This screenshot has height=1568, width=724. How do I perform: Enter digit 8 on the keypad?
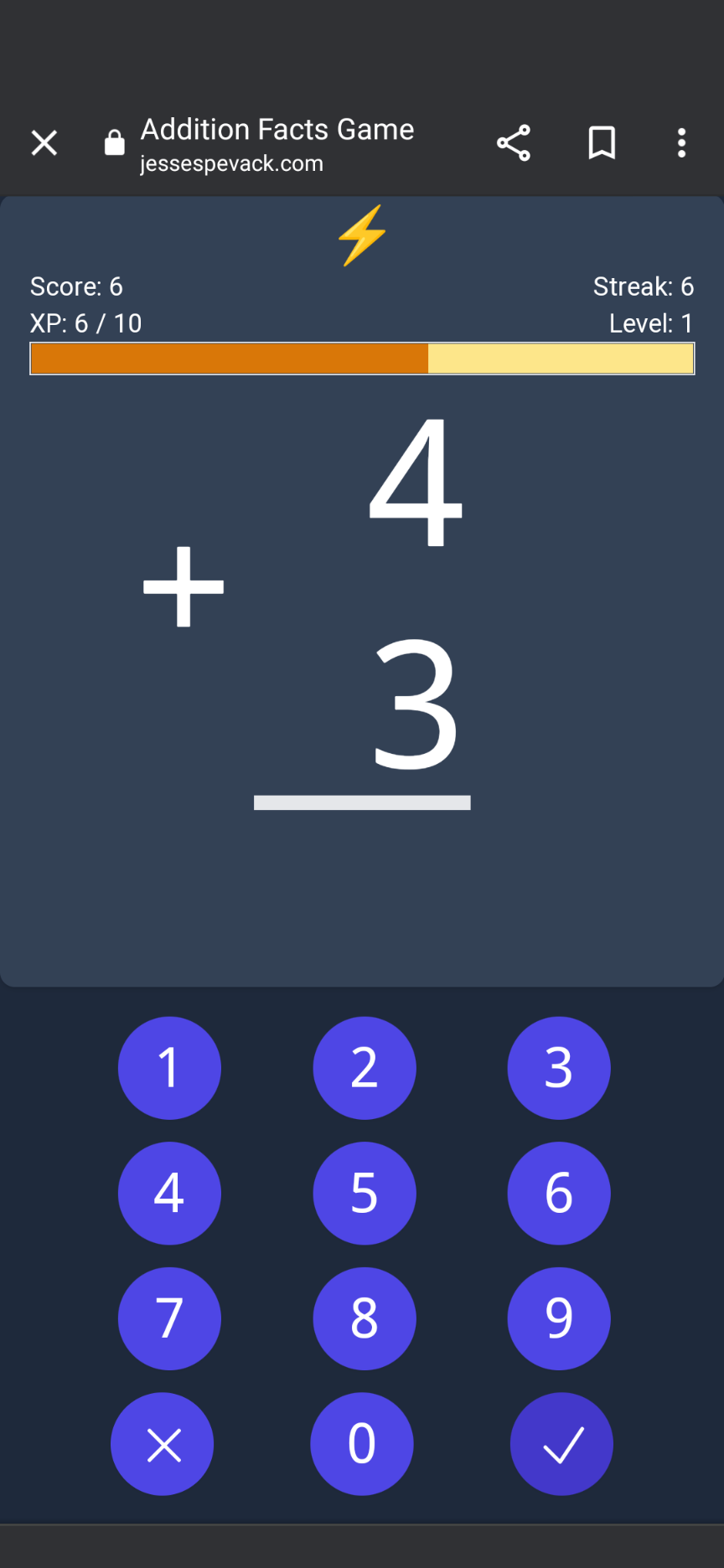365,1318
